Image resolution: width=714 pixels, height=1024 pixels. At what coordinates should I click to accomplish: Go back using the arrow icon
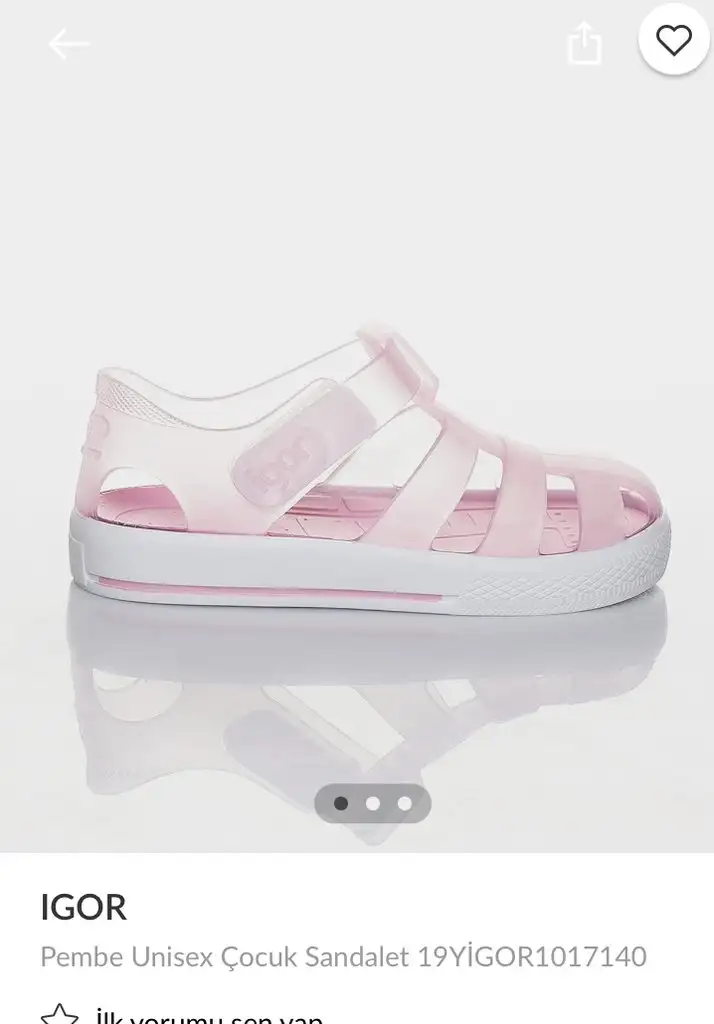69,43
